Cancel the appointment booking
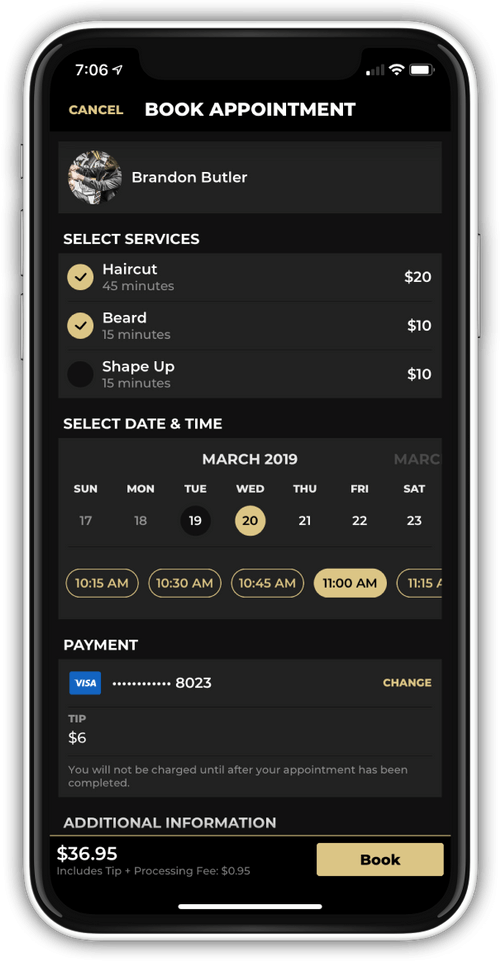 tap(96, 110)
